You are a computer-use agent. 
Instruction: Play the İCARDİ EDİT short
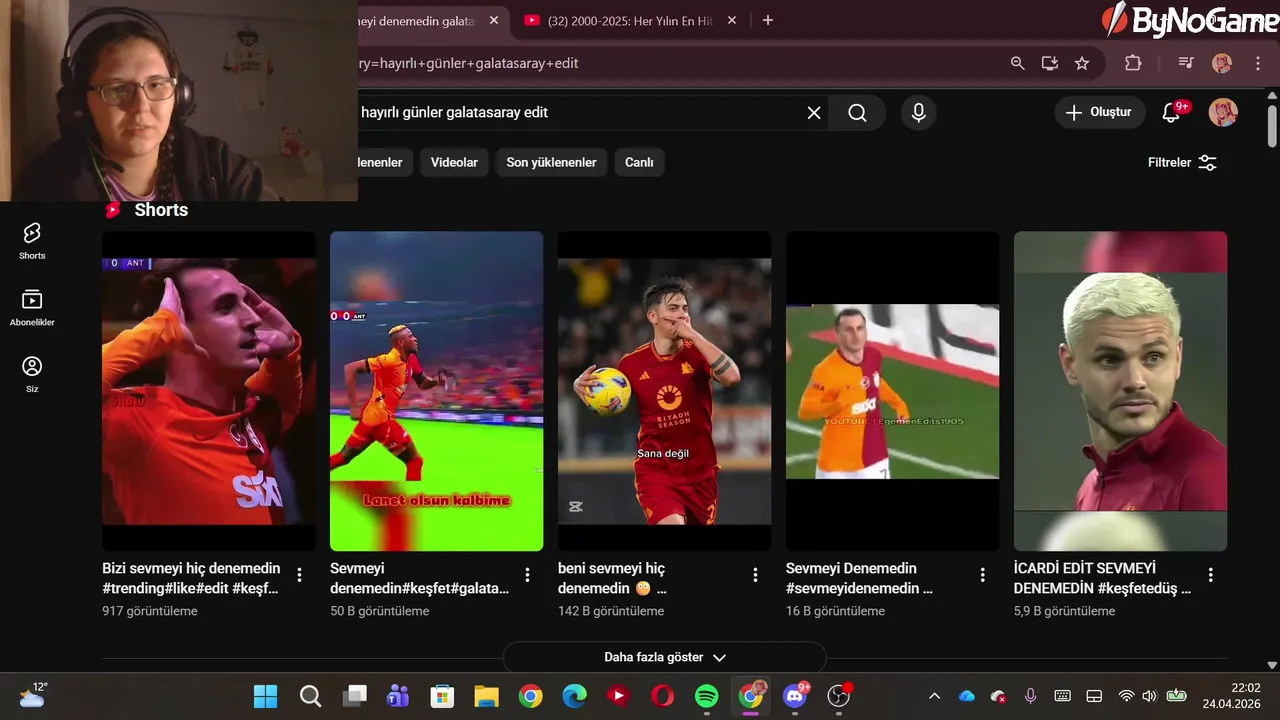coord(1120,391)
